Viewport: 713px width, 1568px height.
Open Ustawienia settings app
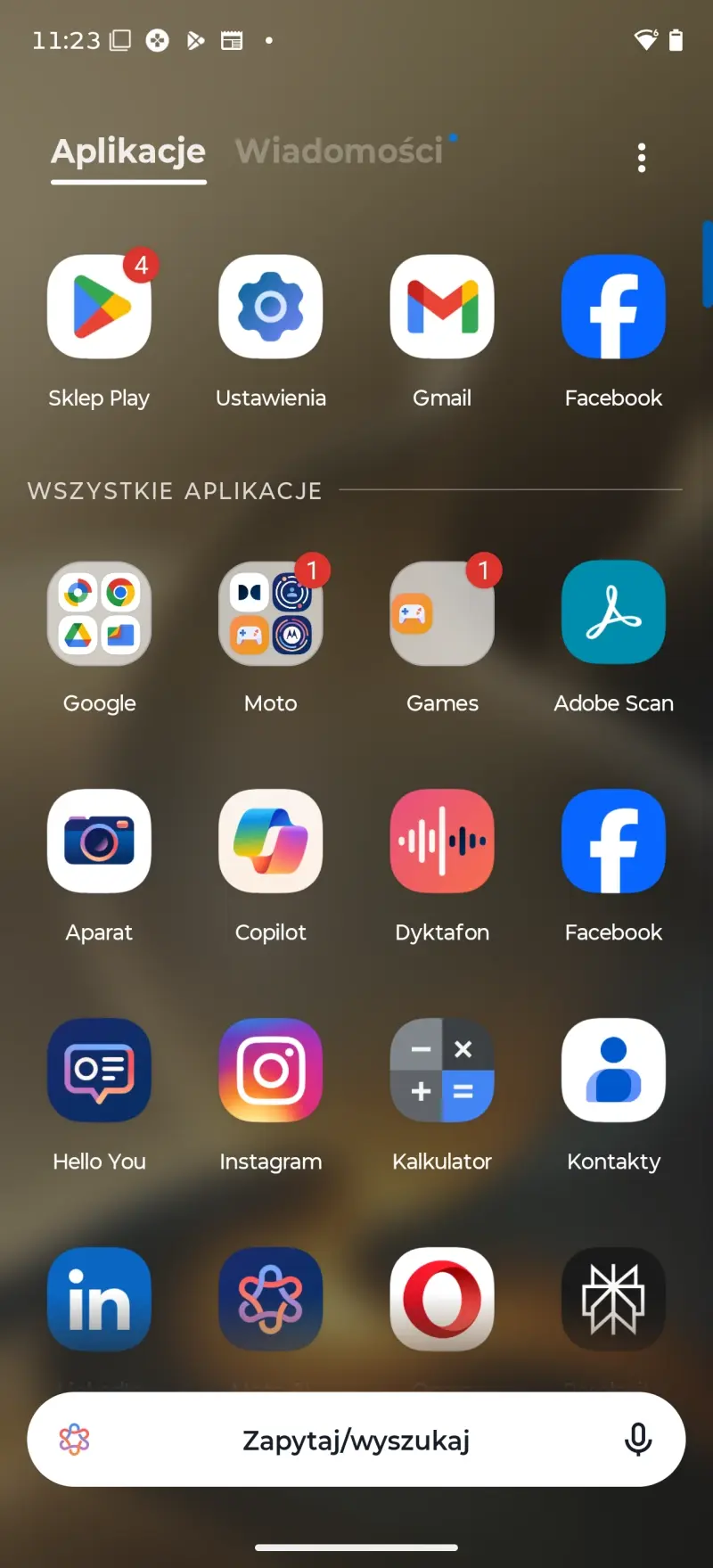pyautogui.click(x=270, y=308)
